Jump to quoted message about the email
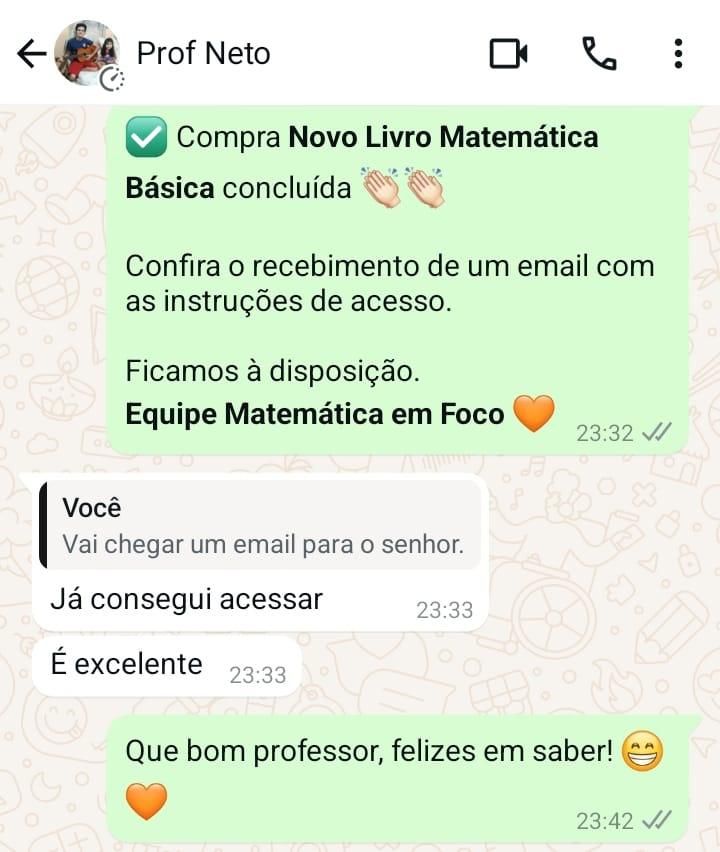Viewport: 720px width, 852px height. (260, 525)
